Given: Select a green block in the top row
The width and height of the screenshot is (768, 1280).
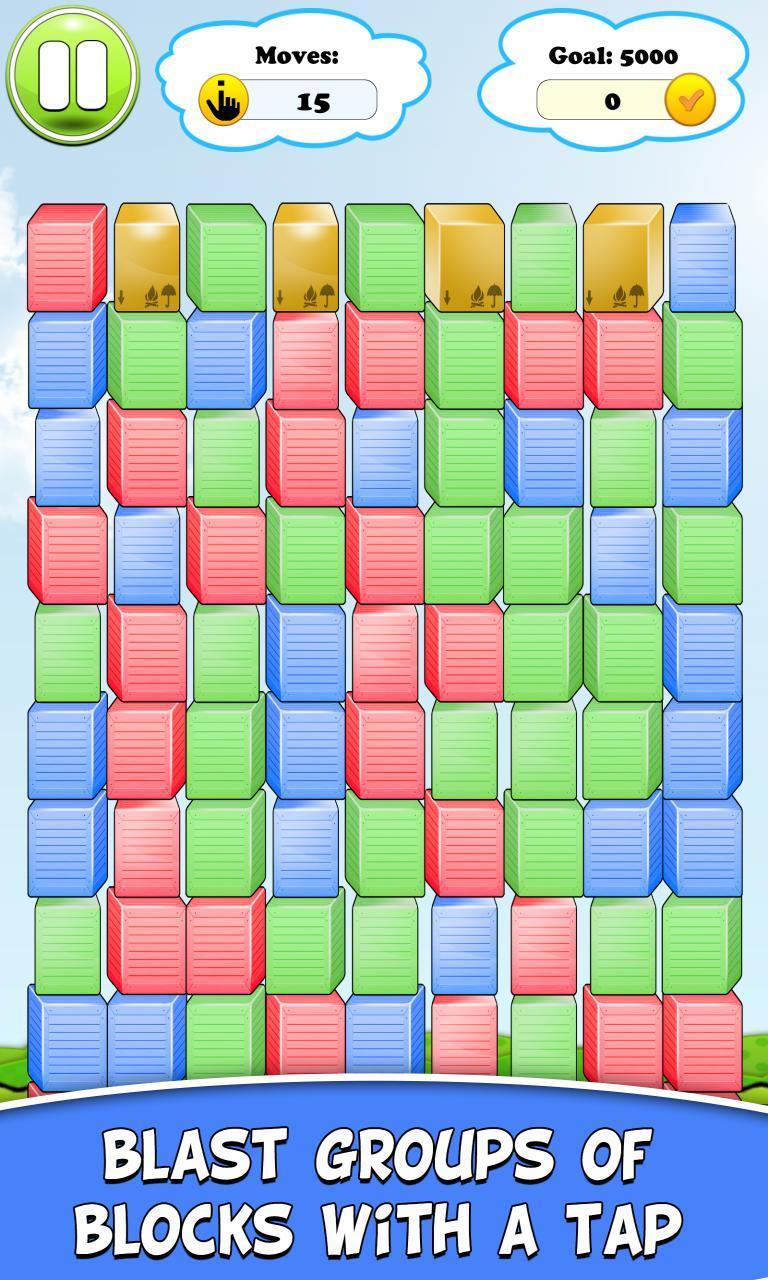Looking at the screenshot, I should point(225,255).
